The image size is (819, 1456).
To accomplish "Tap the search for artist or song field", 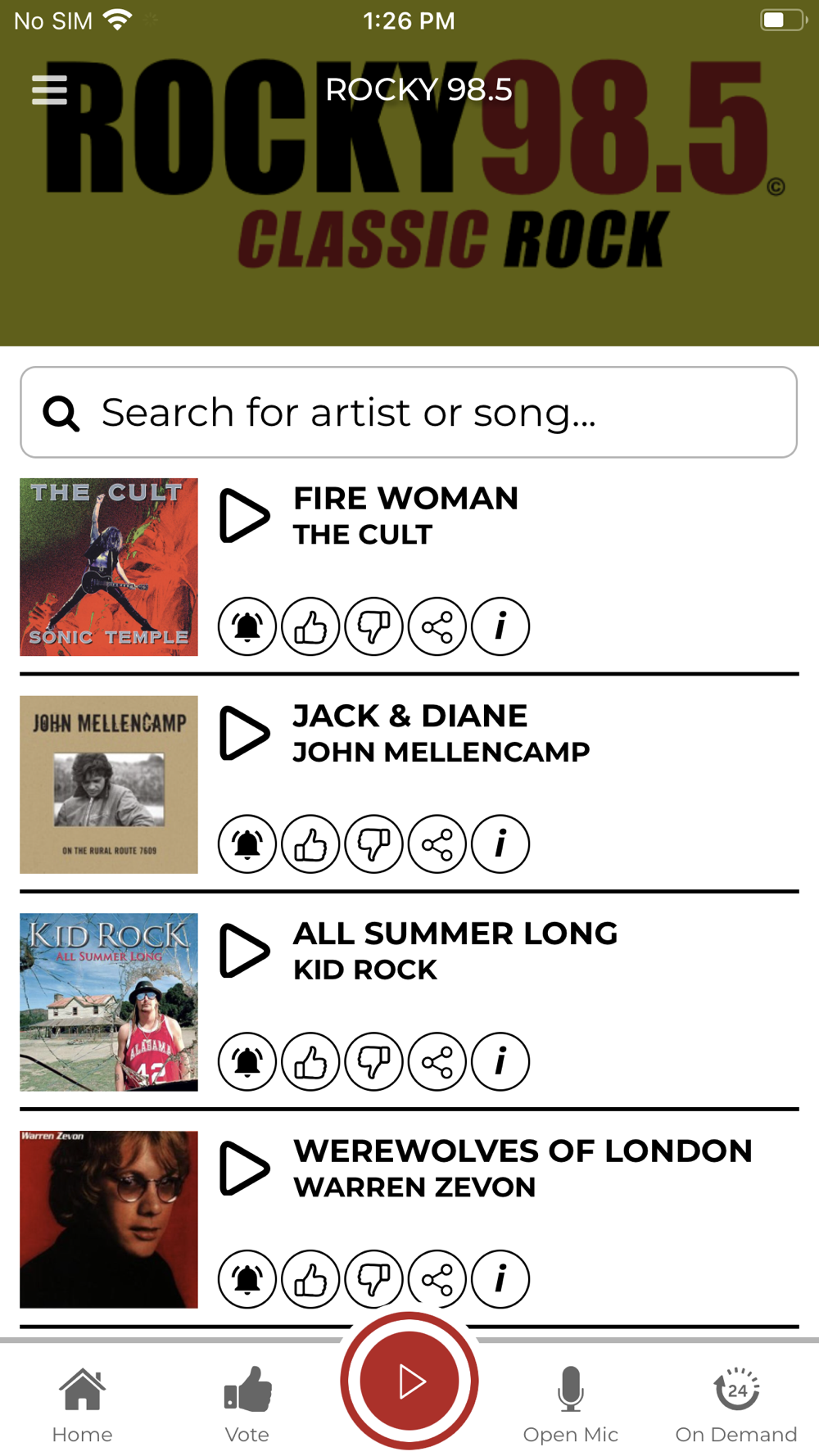I will click(x=409, y=412).
